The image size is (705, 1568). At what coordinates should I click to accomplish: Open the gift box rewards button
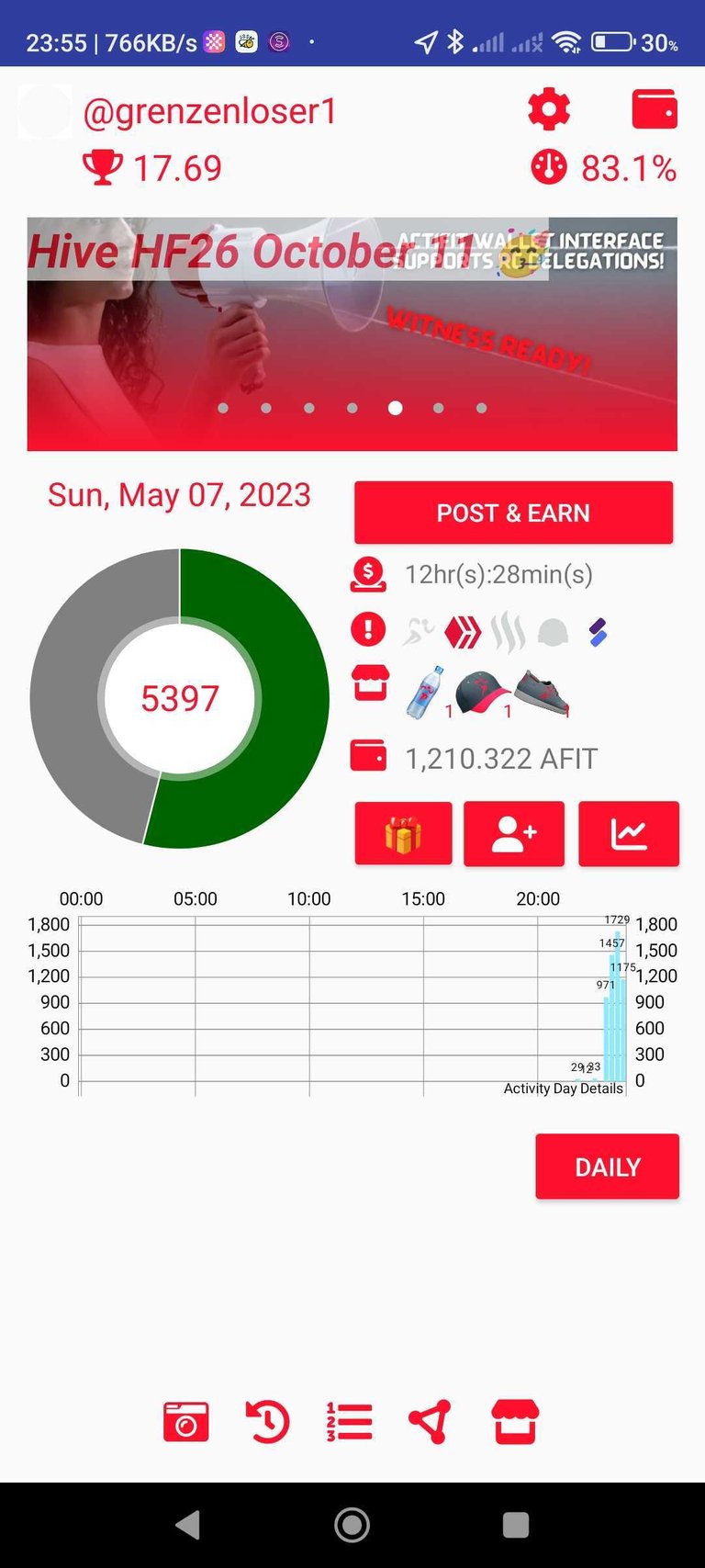403,834
